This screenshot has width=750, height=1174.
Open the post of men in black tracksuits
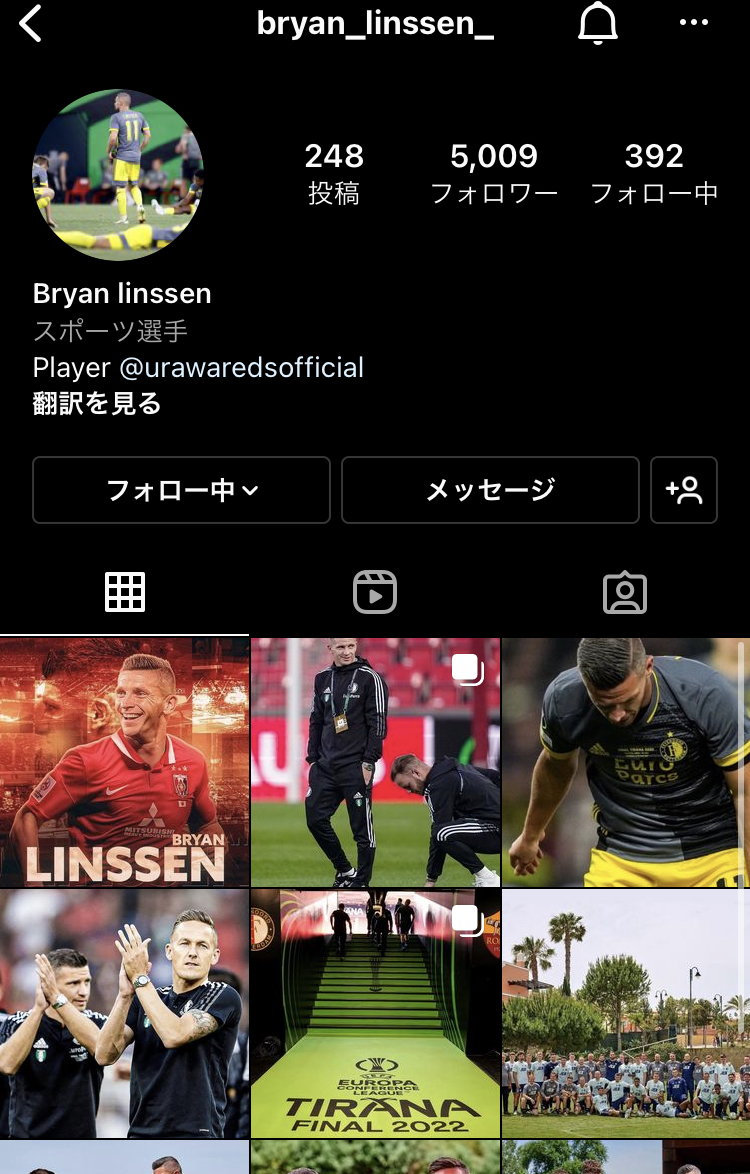375,762
